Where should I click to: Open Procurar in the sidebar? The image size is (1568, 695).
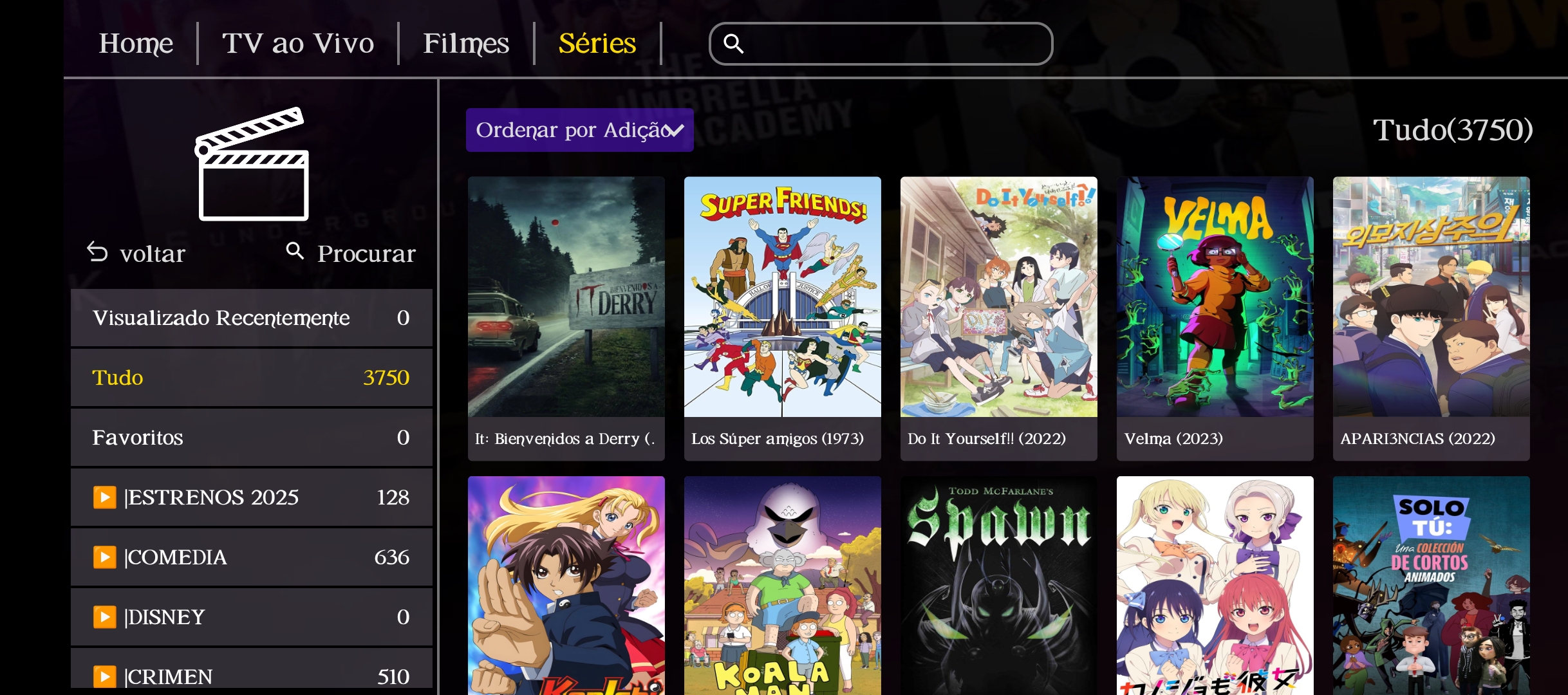[x=351, y=253]
